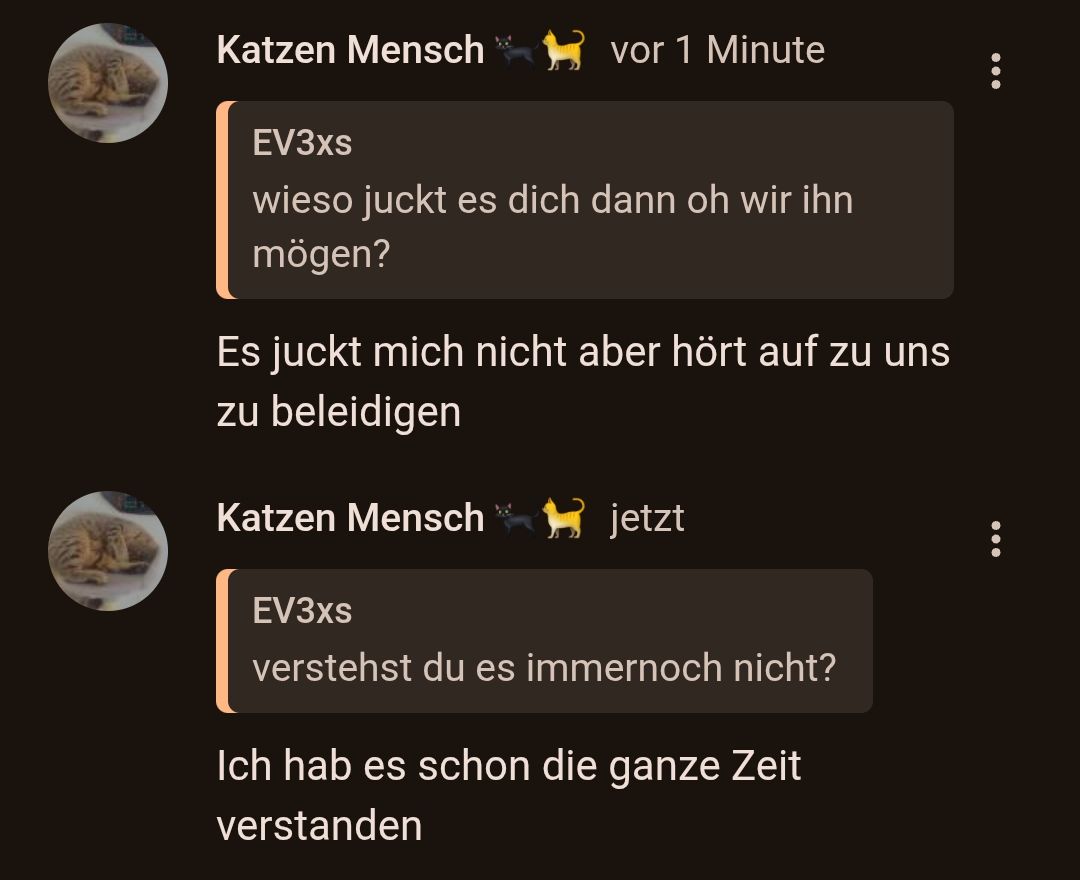
Task: Open overflow menu on the 'jetzt' comment
Action: (995, 539)
